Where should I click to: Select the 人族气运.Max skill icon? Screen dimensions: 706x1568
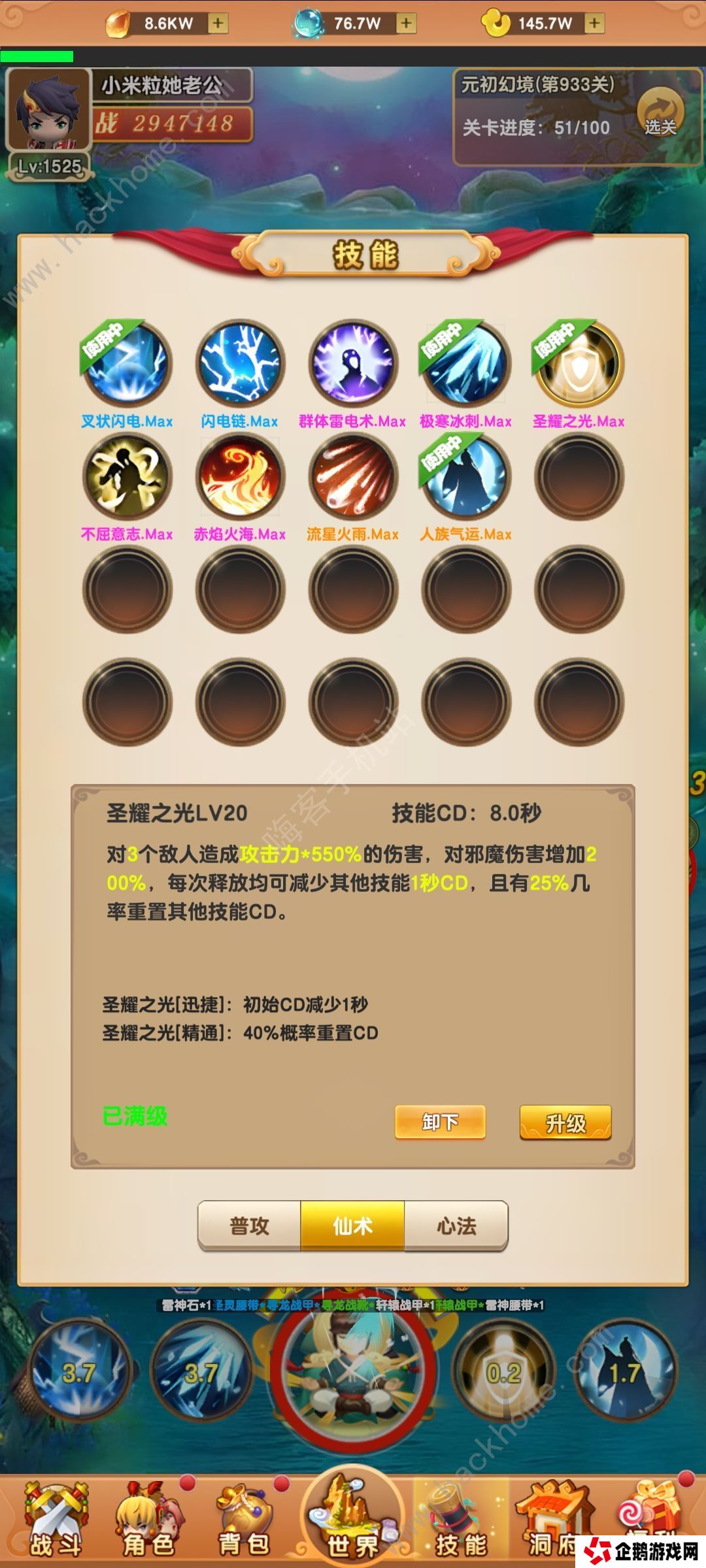[465, 476]
